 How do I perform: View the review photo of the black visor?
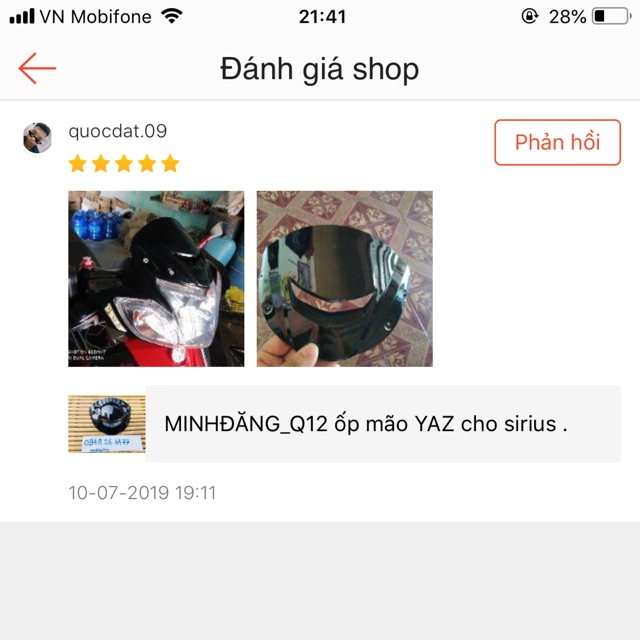coord(344,278)
